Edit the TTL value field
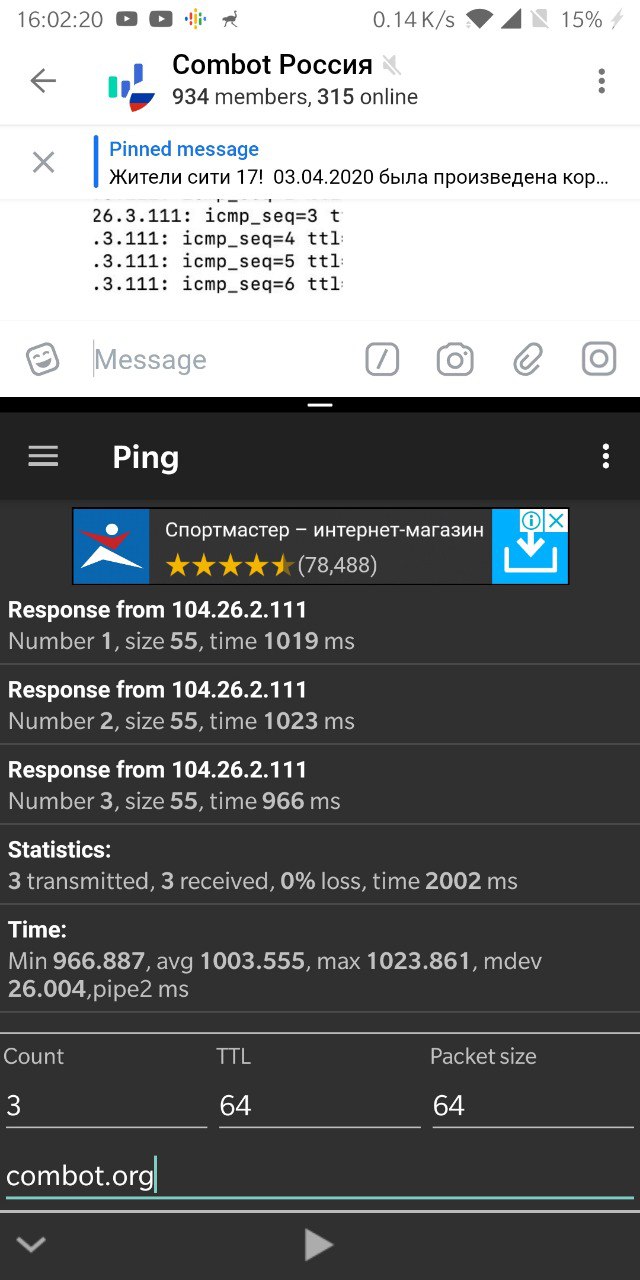This screenshot has width=640, height=1280. point(319,1106)
